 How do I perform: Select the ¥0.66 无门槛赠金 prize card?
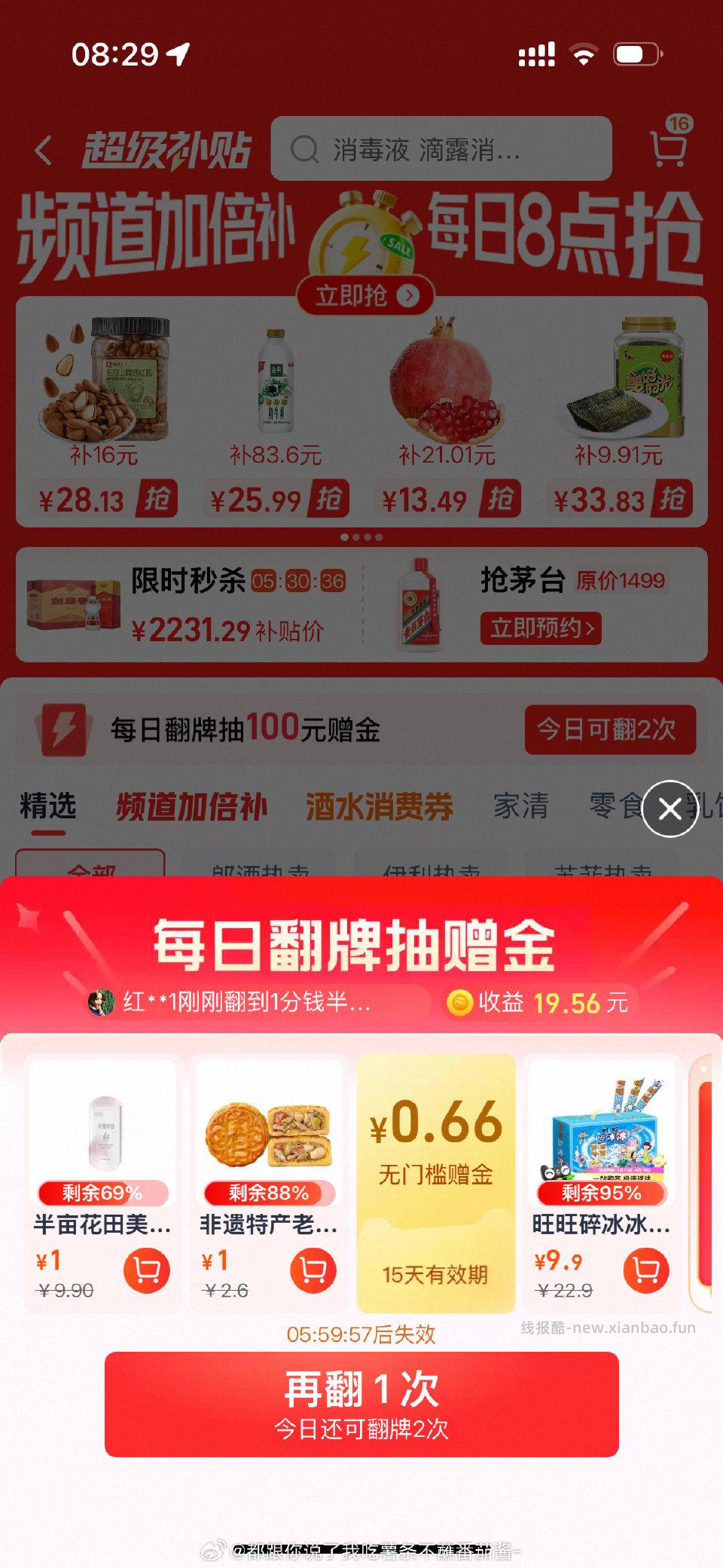[x=435, y=1183]
